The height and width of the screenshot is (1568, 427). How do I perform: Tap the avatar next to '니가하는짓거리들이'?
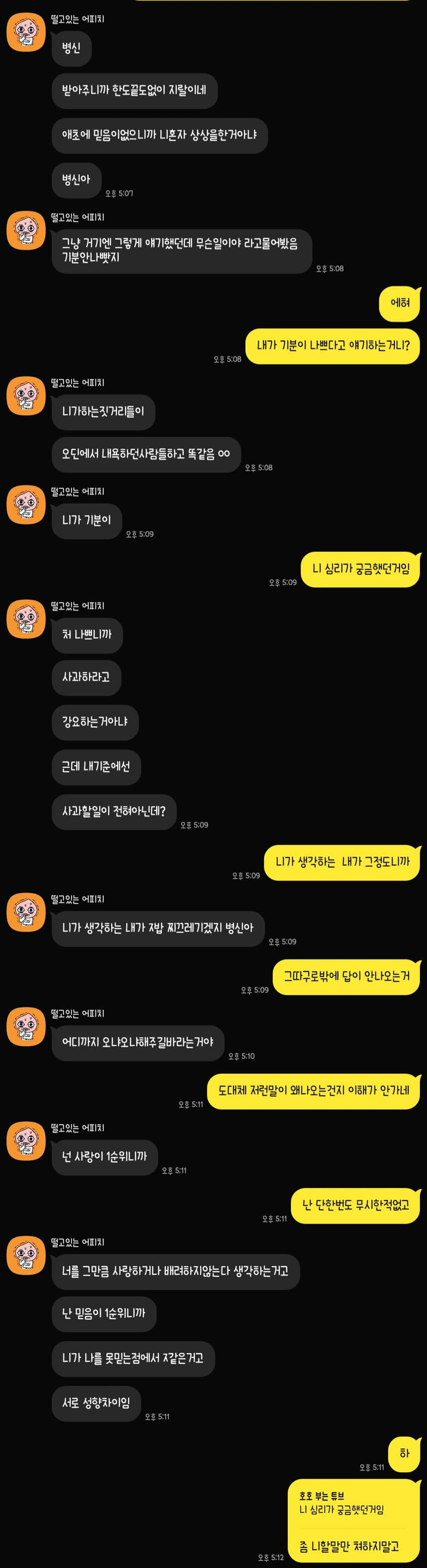coord(26,396)
